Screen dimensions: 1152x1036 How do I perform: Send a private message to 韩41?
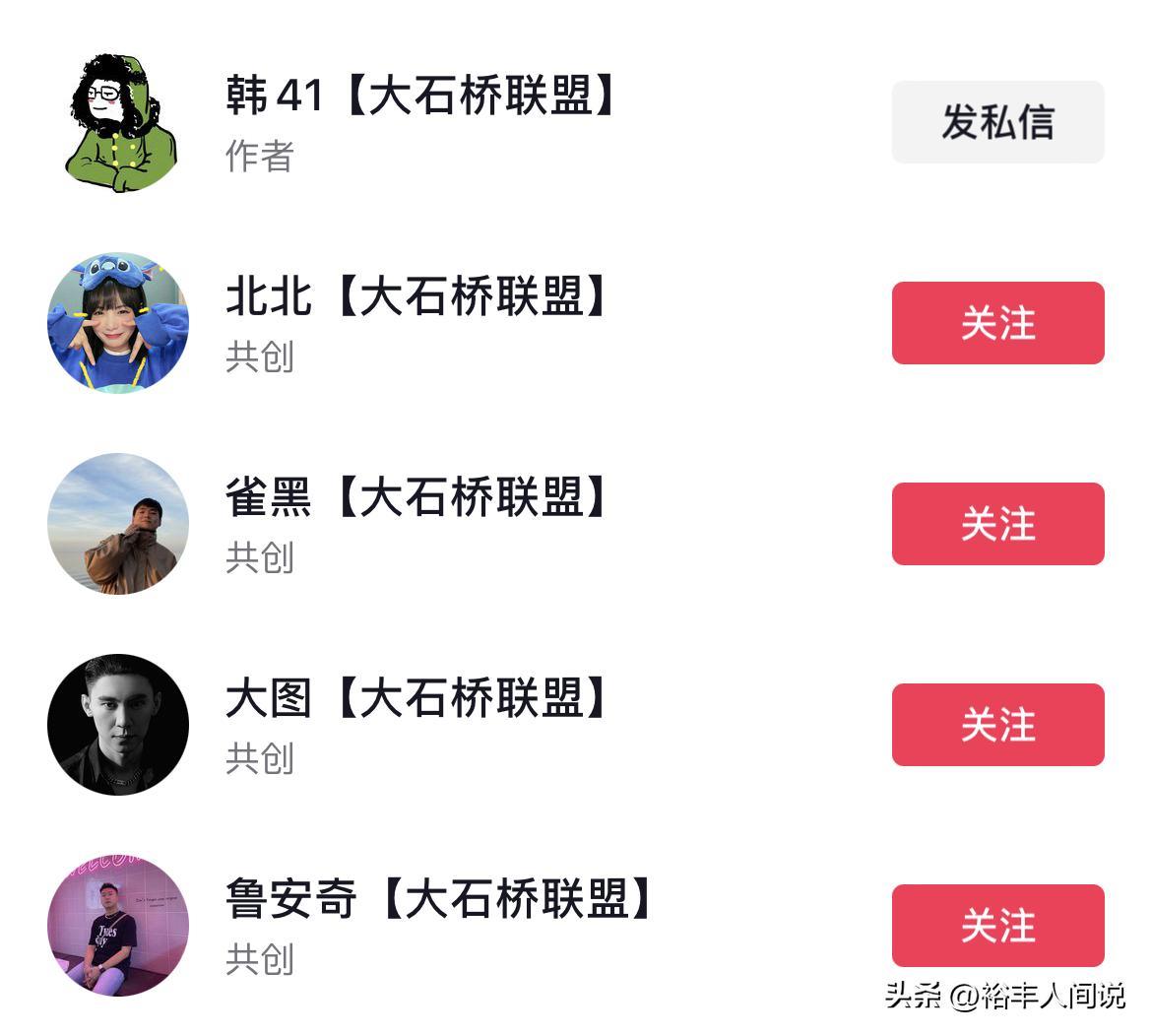click(x=997, y=122)
